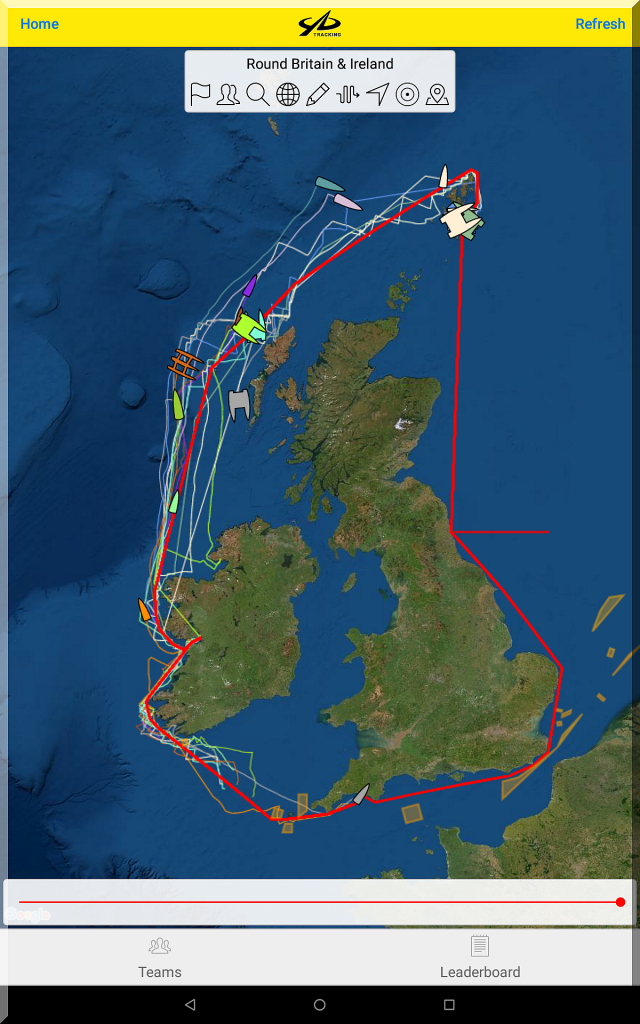Viewport: 640px width, 1024px height.
Task: Open Android recent apps
Action: click(x=449, y=1004)
